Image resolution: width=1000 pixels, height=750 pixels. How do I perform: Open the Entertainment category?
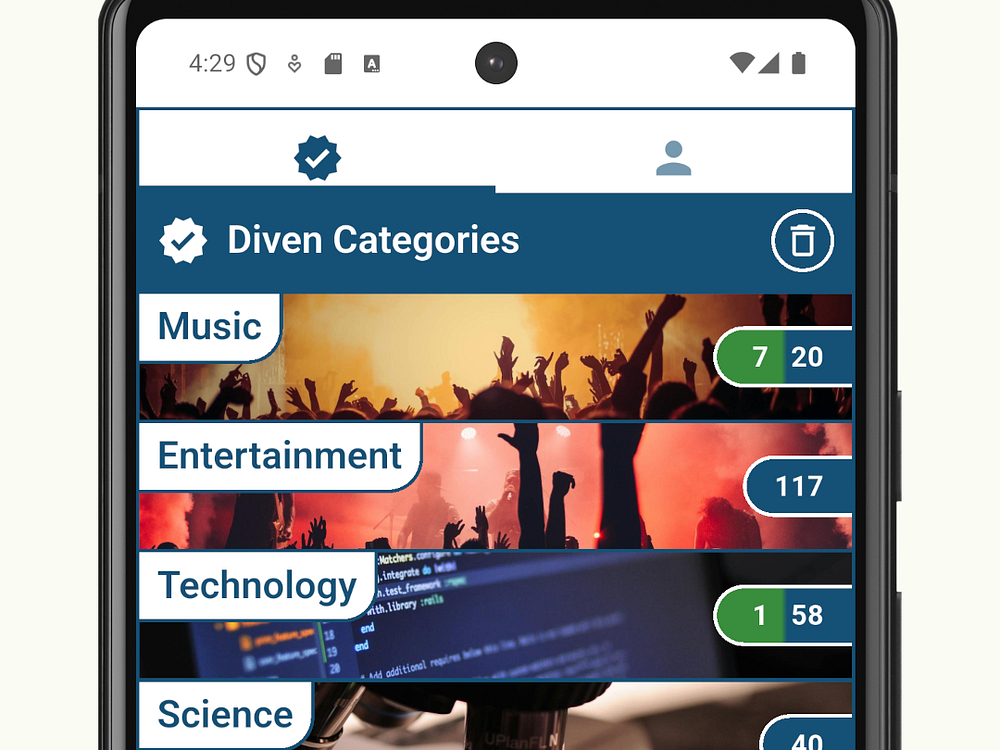click(495, 486)
